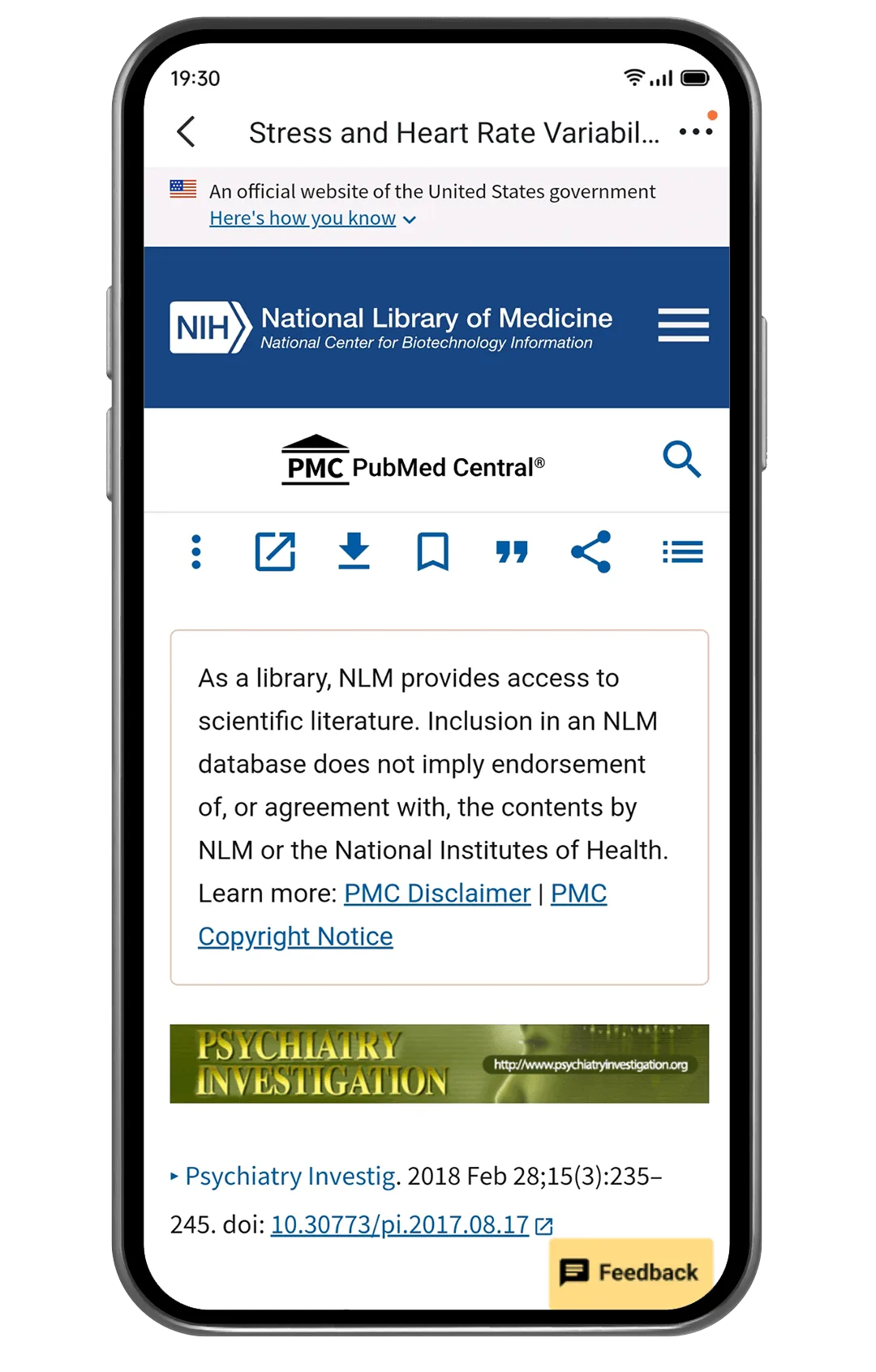Viewport: 876px width, 1372px height.
Task: Bookmark this article to collections
Action: tap(432, 552)
